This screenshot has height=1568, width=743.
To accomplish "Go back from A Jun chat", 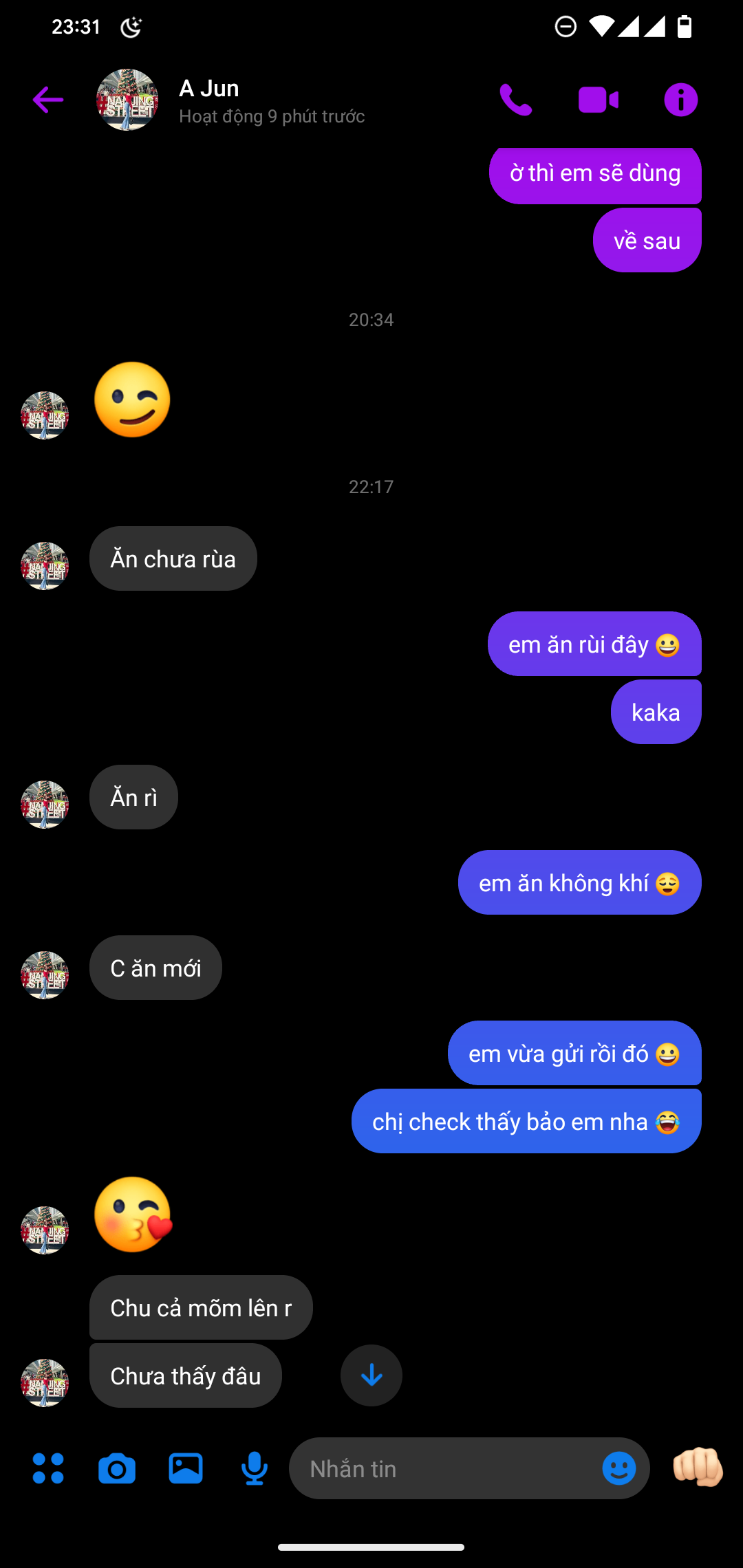I will [x=48, y=100].
